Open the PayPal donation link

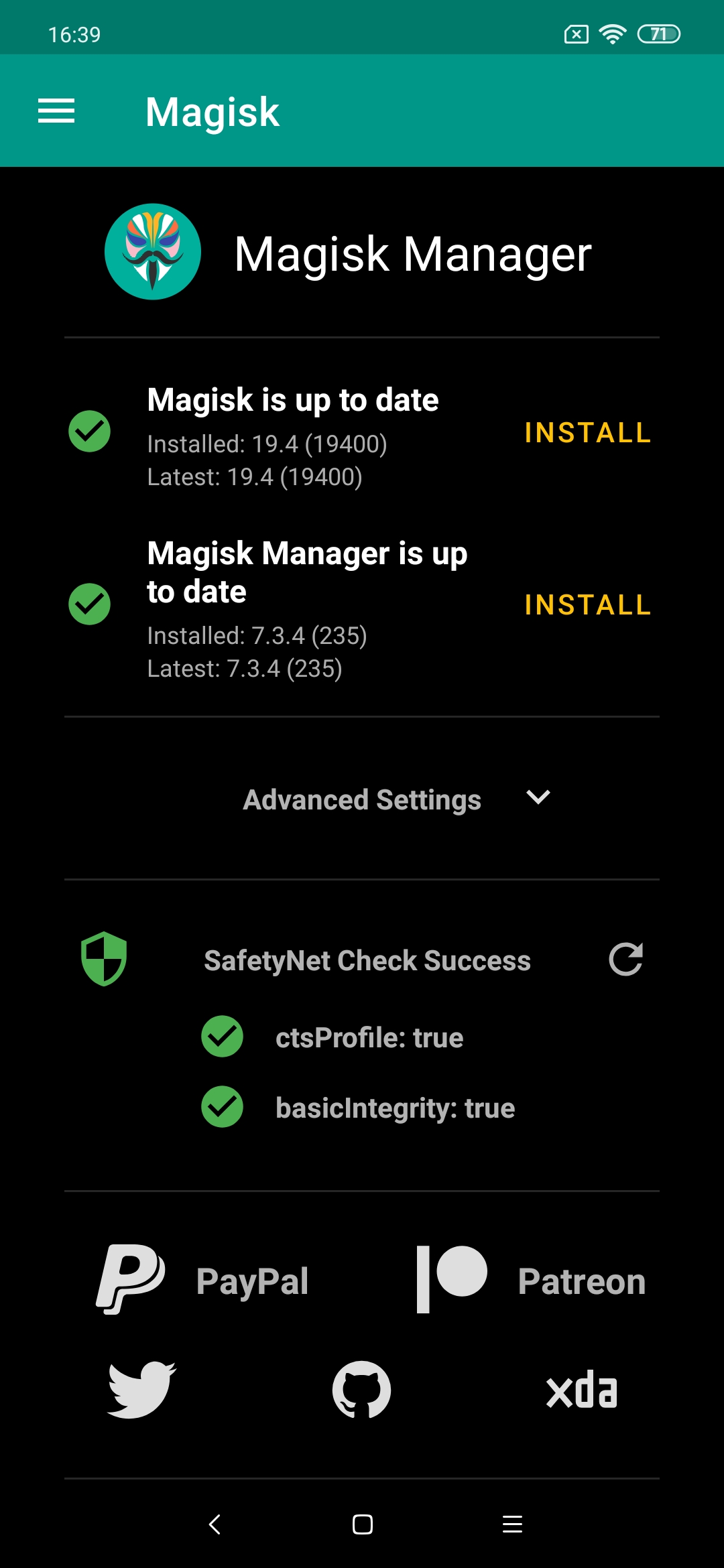[x=202, y=1280]
